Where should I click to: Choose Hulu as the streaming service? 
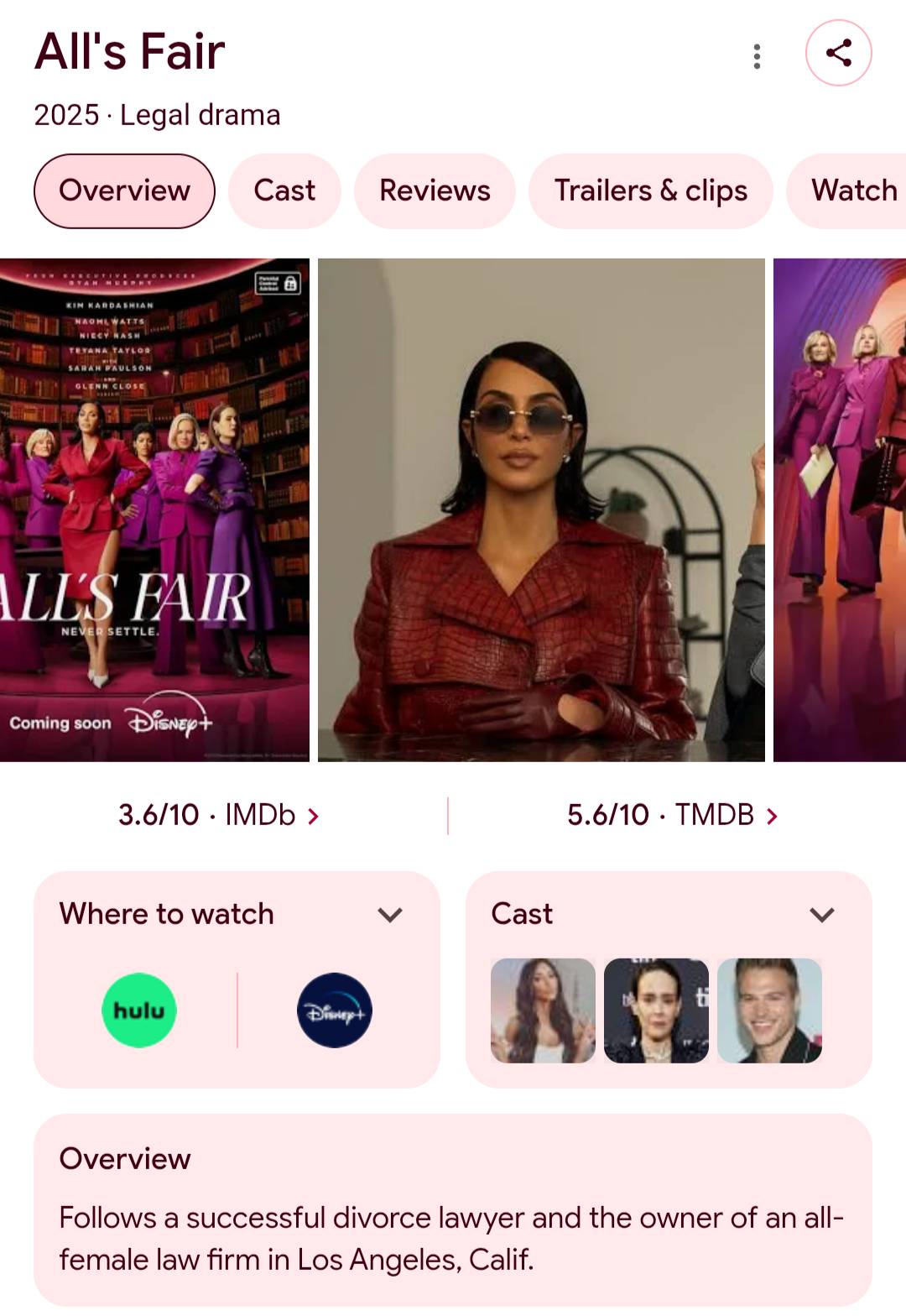(x=139, y=1010)
